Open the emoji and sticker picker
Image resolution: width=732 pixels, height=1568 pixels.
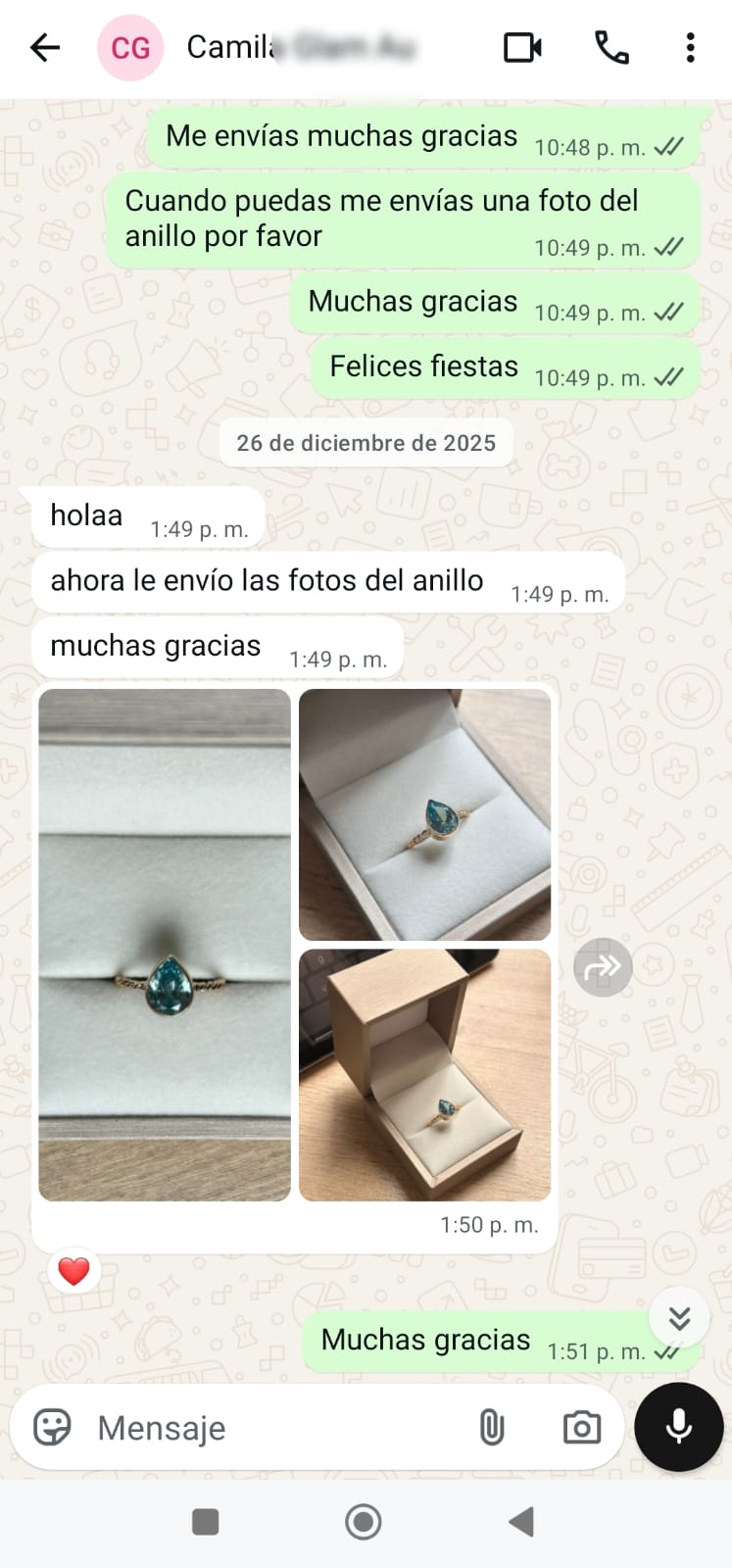point(52,1428)
